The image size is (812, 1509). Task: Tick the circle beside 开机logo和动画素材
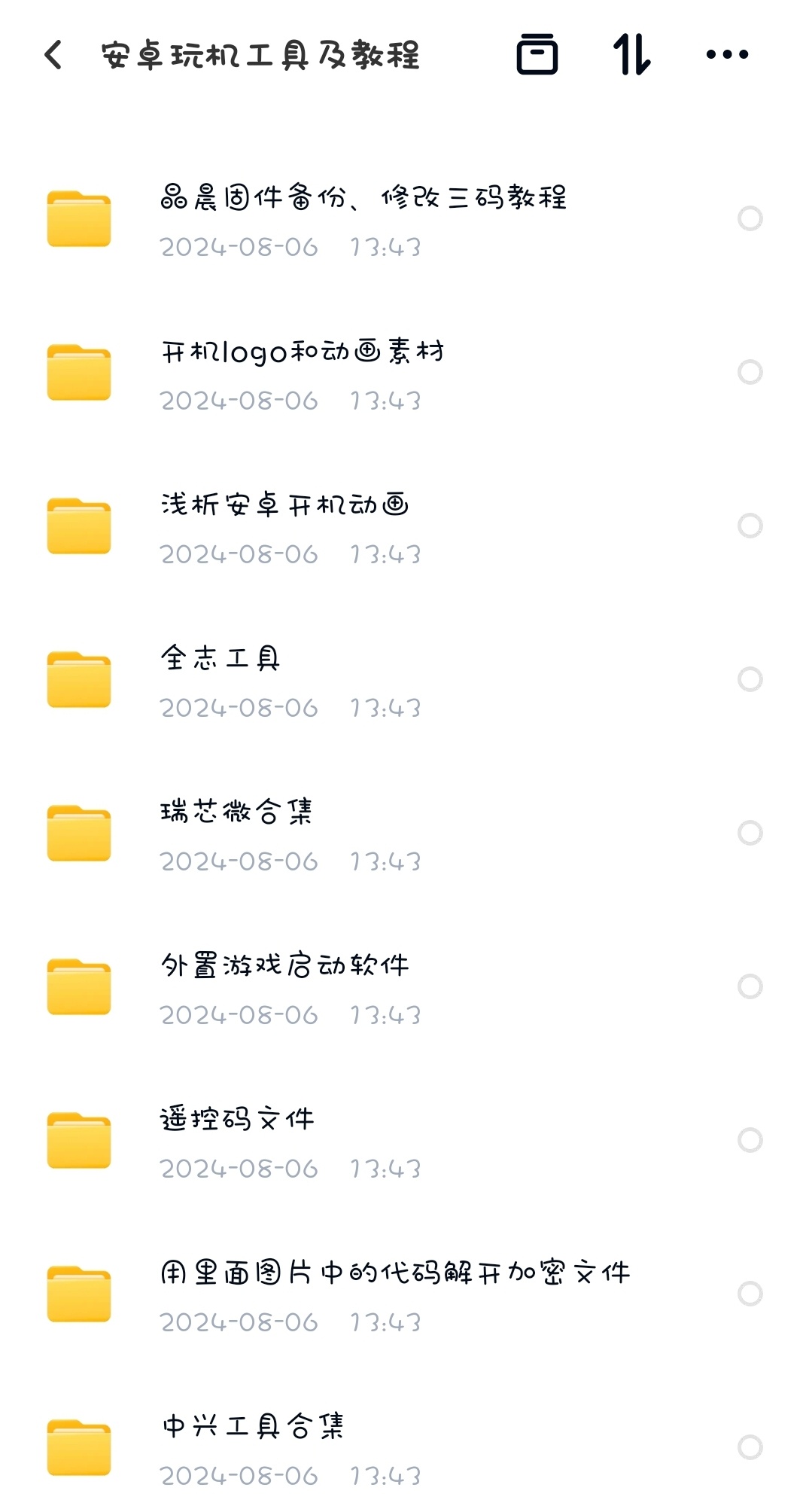click(x=750, y=373)
